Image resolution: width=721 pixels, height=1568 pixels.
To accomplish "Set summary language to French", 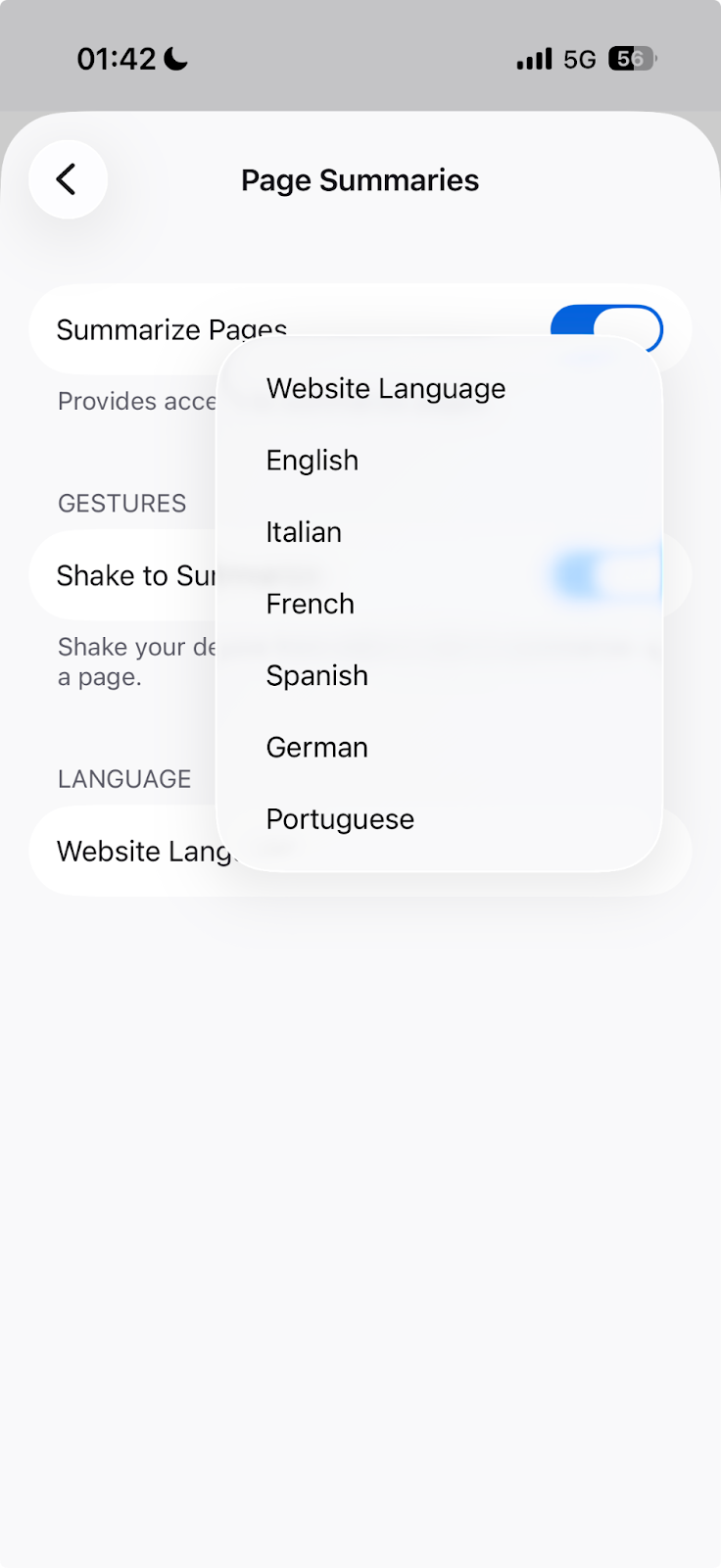I will pyautogui.click(x=310, y=604).
